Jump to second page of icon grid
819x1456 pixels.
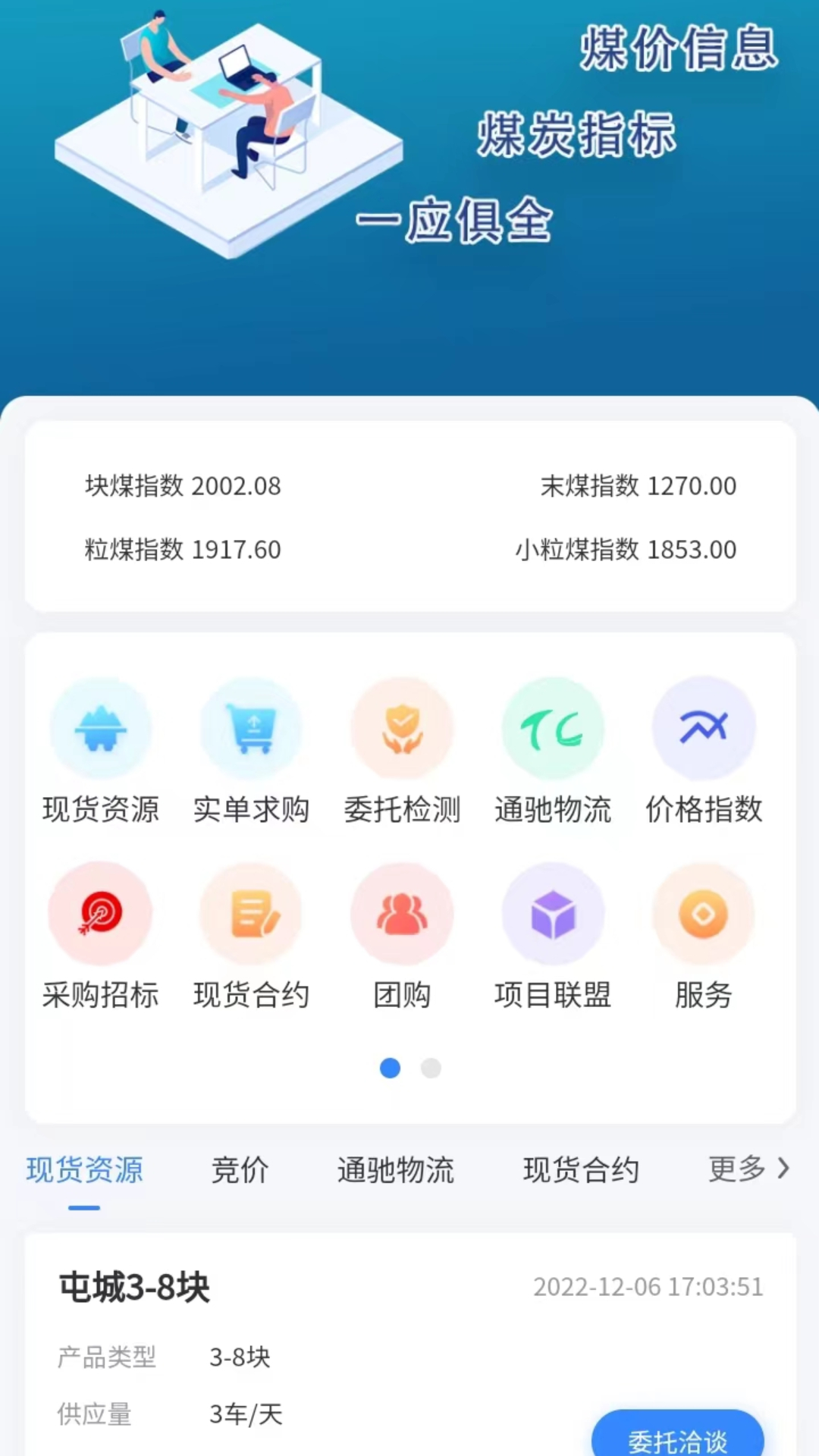coord(431,1068)
